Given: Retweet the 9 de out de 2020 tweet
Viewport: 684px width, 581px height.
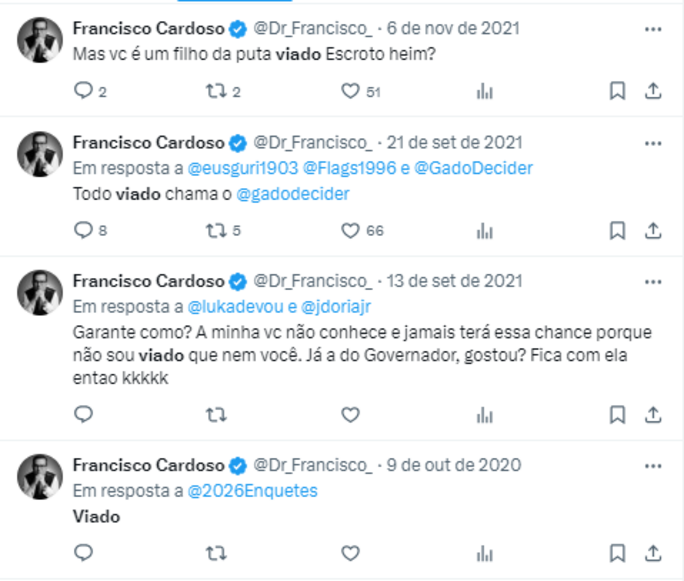Looking at the screenshot, I should tap(217, 552).
